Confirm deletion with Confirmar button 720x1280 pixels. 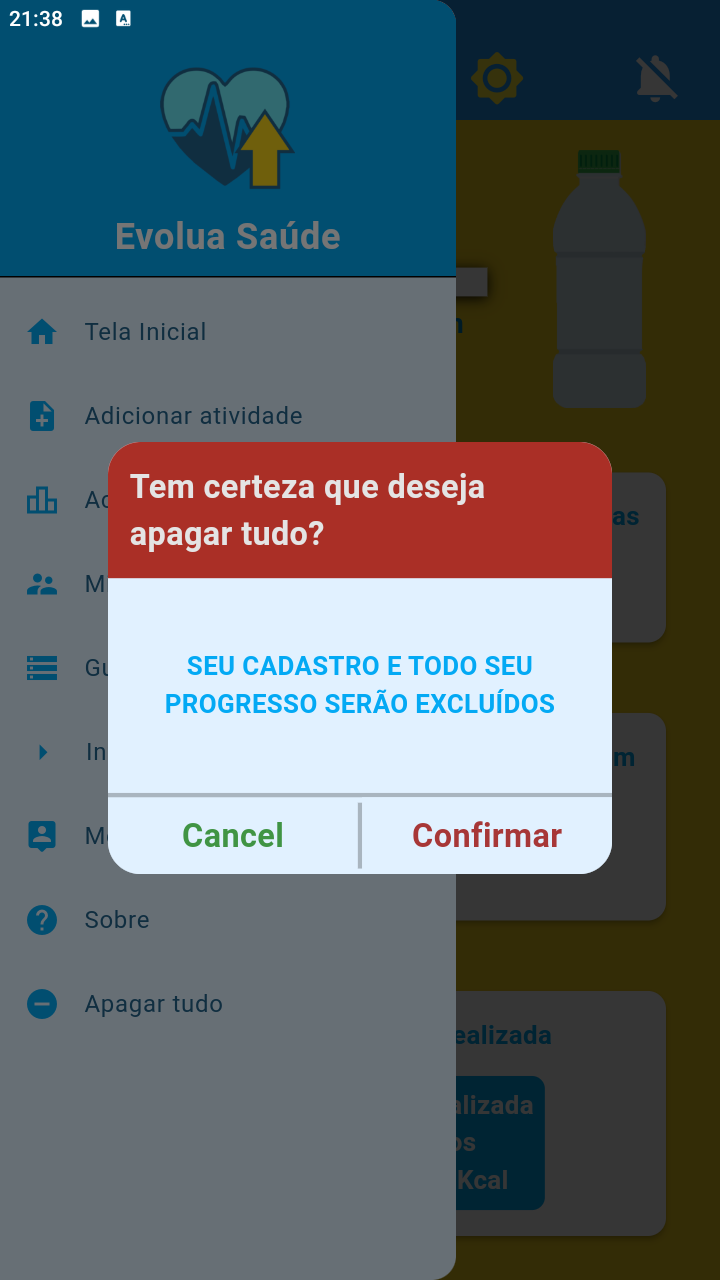tap(486, 835)
